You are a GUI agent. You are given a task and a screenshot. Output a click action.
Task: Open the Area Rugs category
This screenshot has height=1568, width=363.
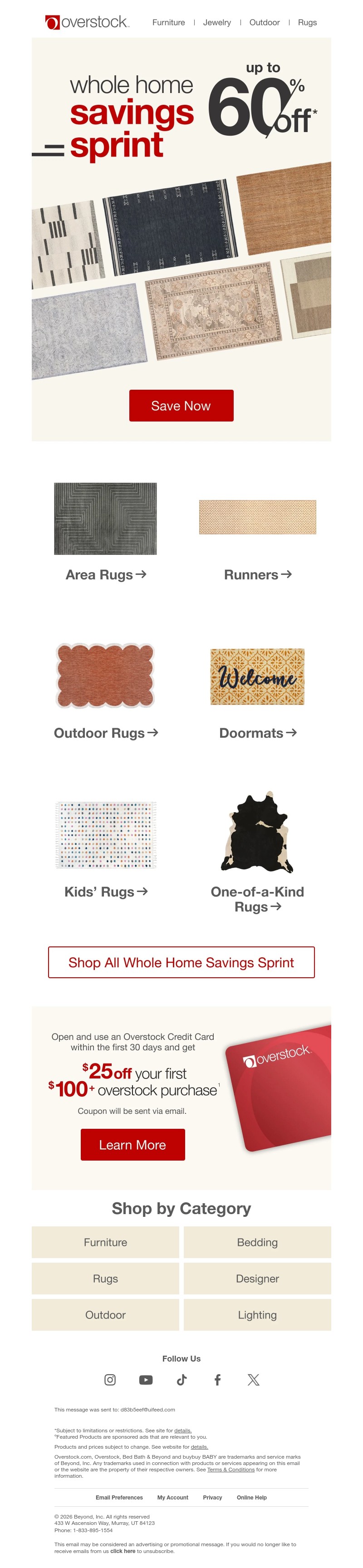[x=105, y=574]
